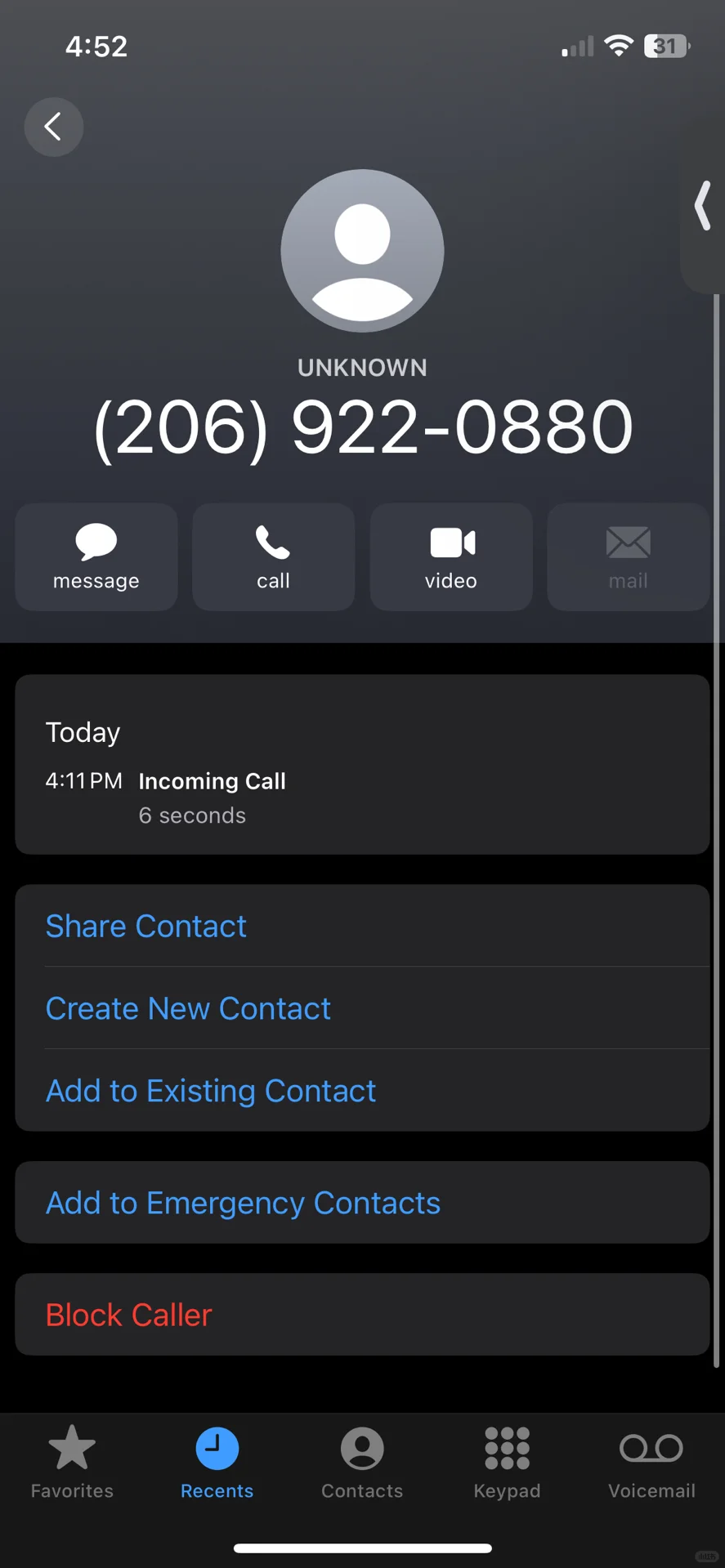Go to the Voicemail tab
725x1568 pixels.
click(x=651, y=1463)
